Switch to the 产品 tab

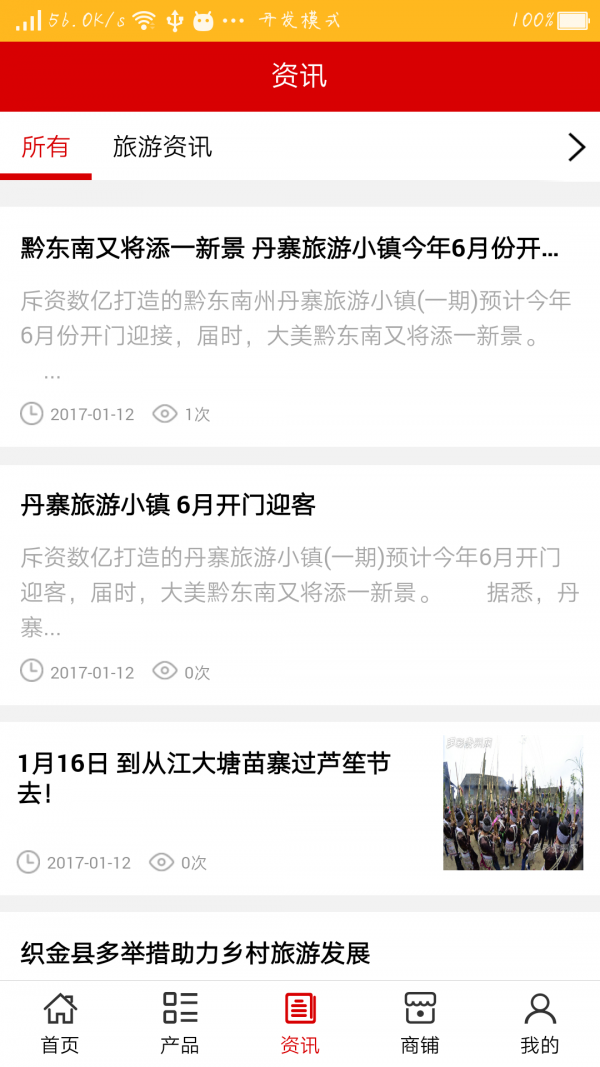point(180,1023)
